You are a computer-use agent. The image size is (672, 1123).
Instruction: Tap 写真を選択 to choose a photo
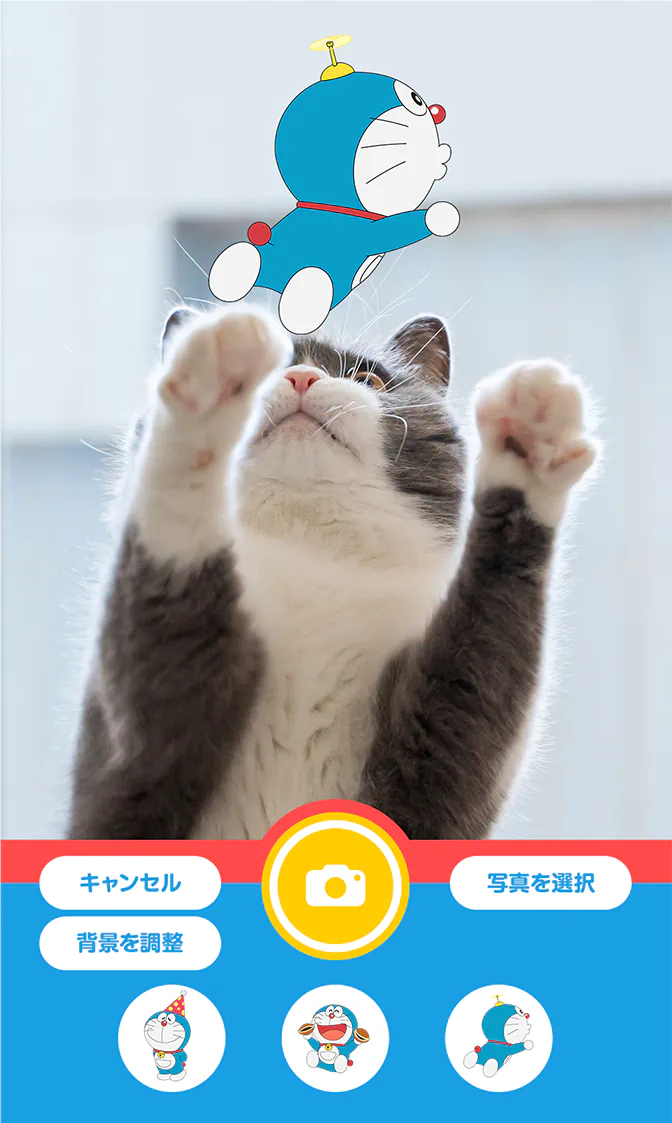point(540,883)
